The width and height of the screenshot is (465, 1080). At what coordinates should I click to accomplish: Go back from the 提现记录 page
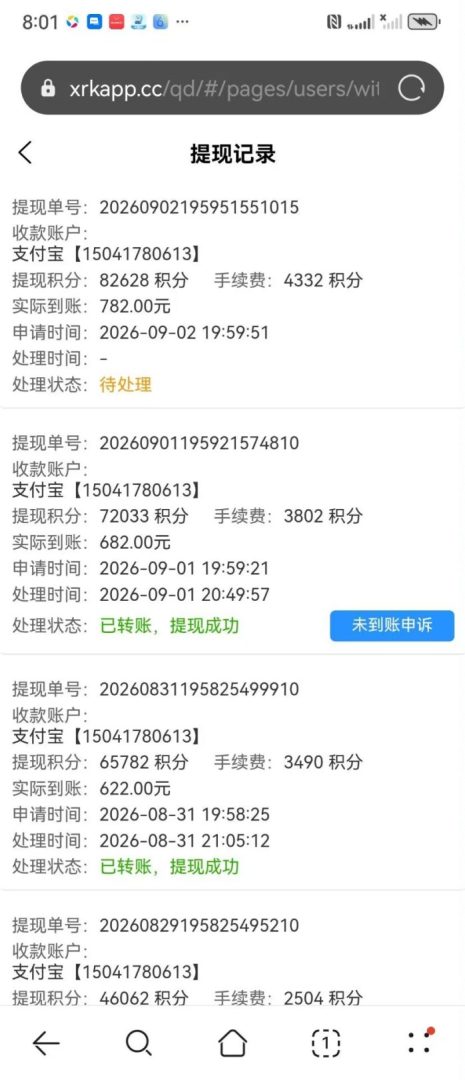coord(25,152)
